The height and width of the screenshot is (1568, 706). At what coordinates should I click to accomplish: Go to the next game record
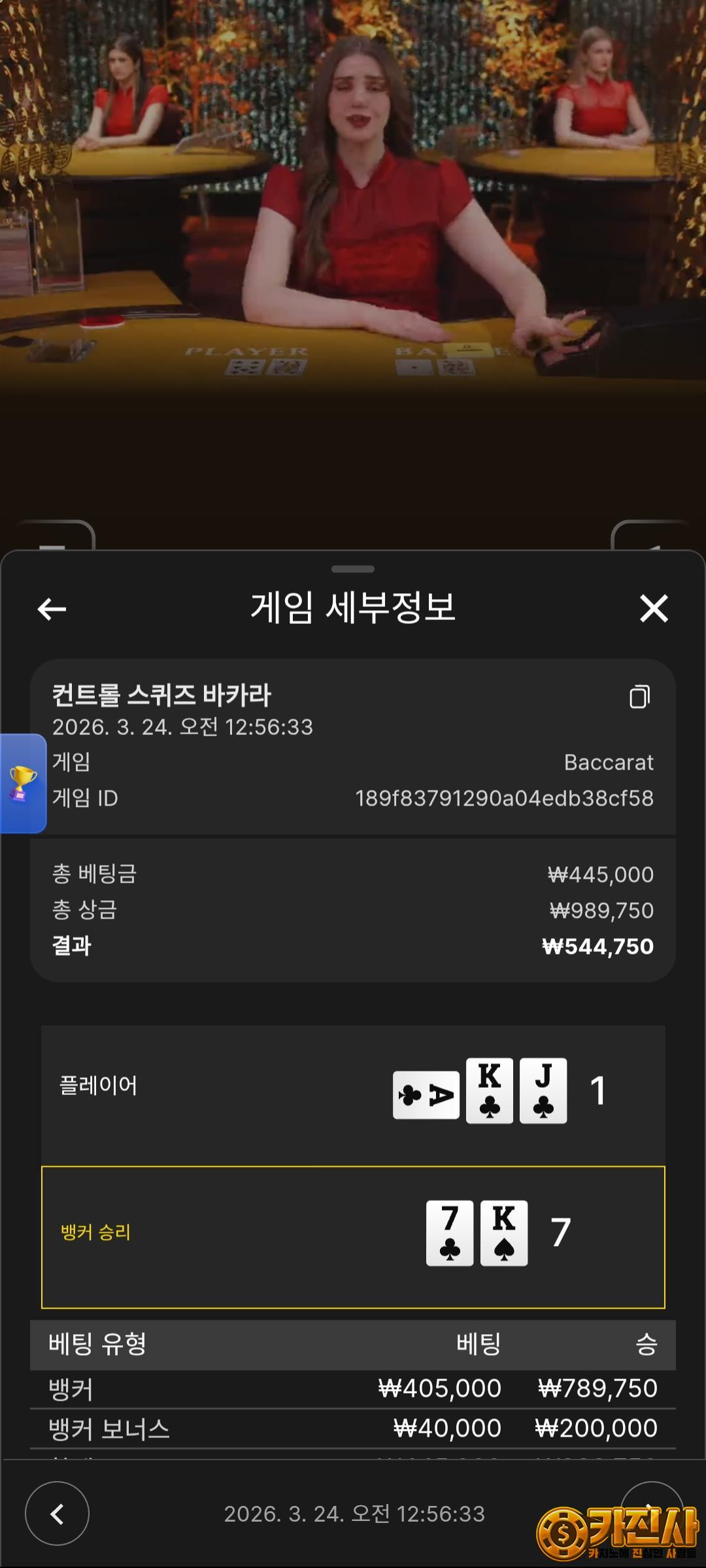pyautogui.click(x=651, y=1503)
